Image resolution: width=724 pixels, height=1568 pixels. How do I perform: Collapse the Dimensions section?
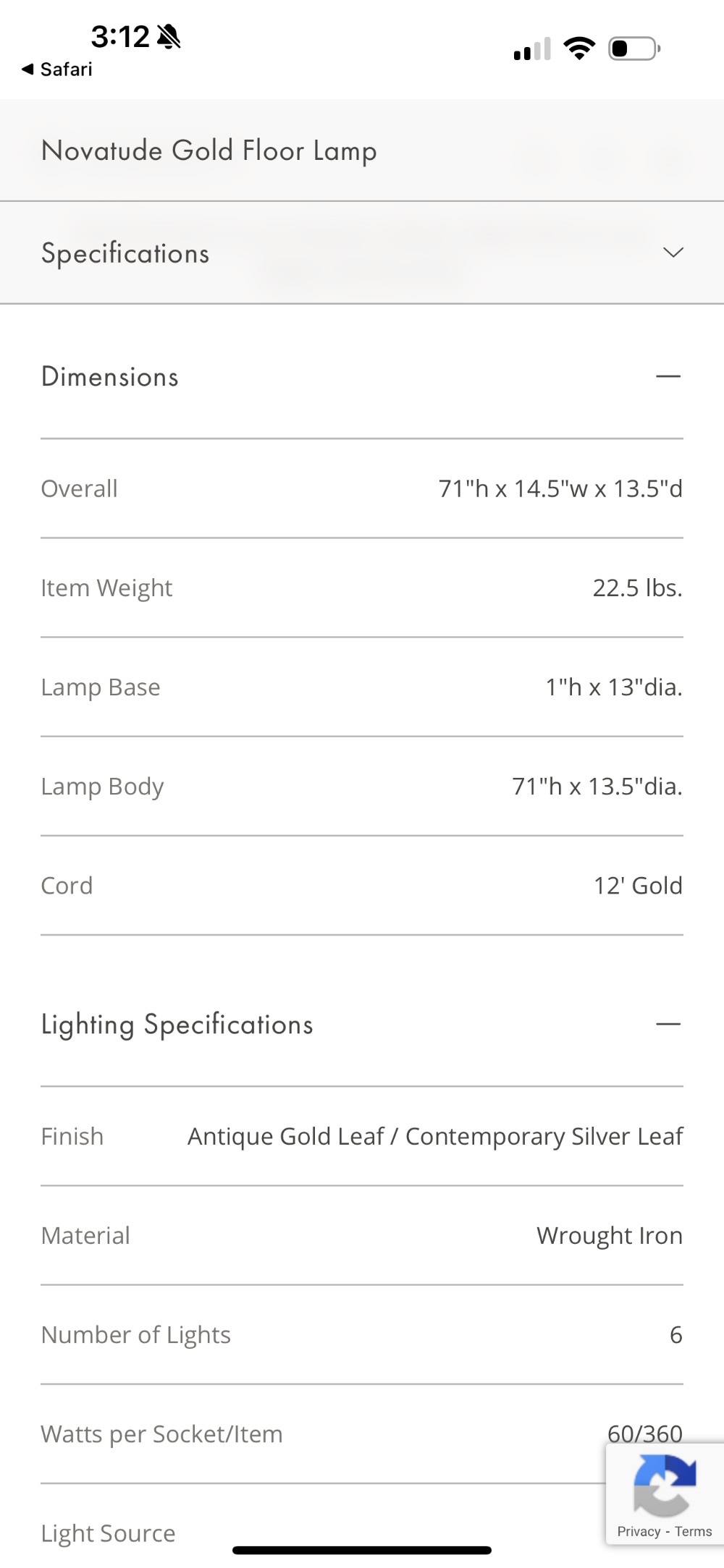click(668, 376)
